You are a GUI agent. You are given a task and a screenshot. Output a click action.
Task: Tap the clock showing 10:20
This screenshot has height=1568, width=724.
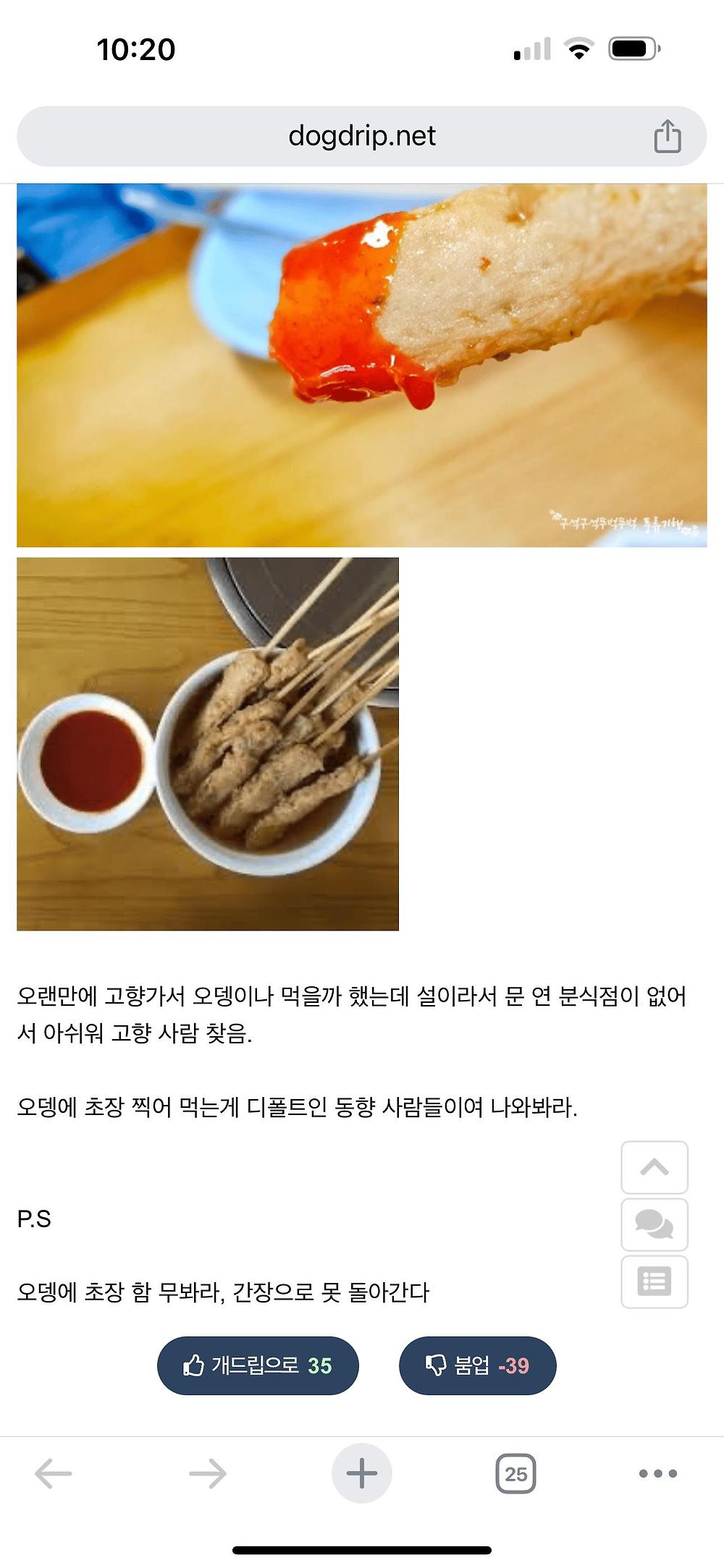coord(135,49)
